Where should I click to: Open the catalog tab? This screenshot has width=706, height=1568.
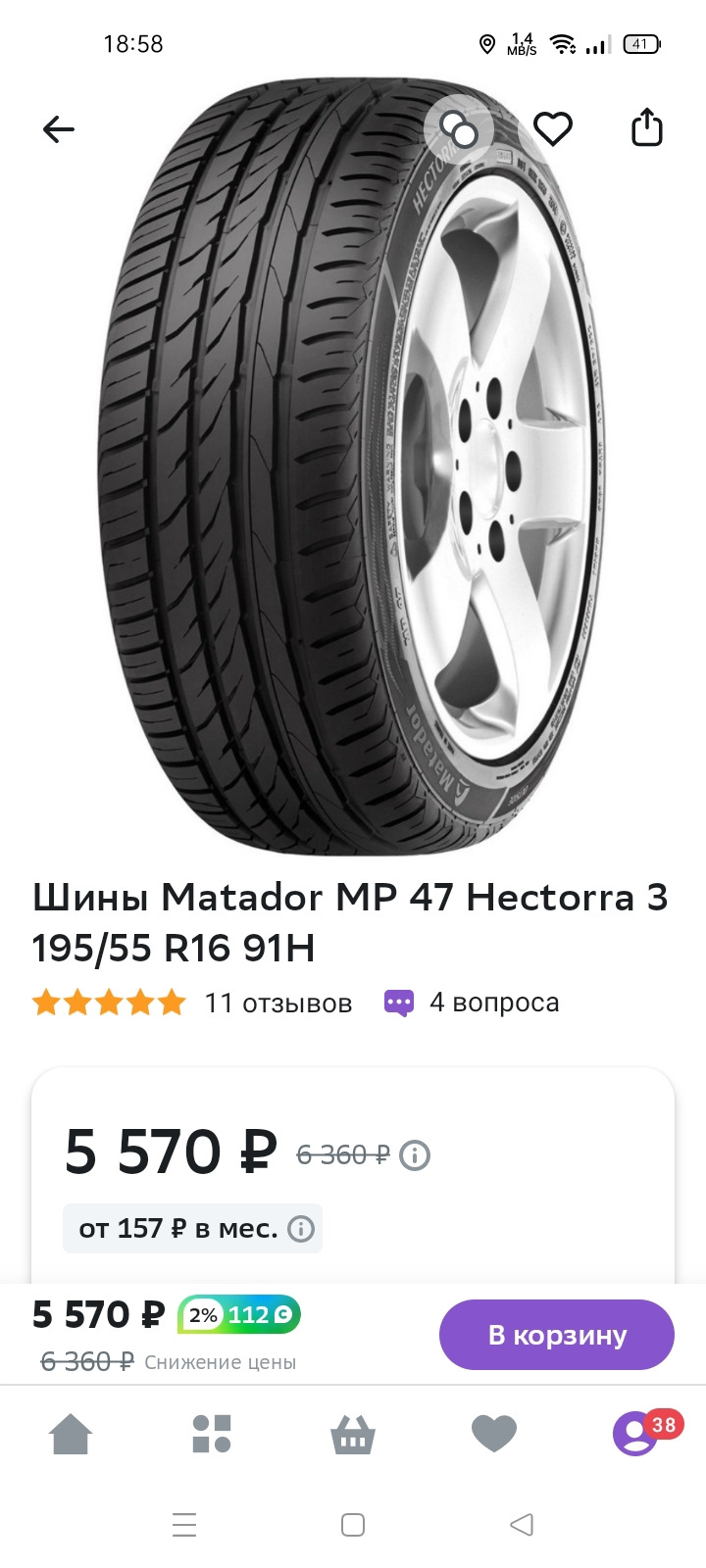point(212,1435)
